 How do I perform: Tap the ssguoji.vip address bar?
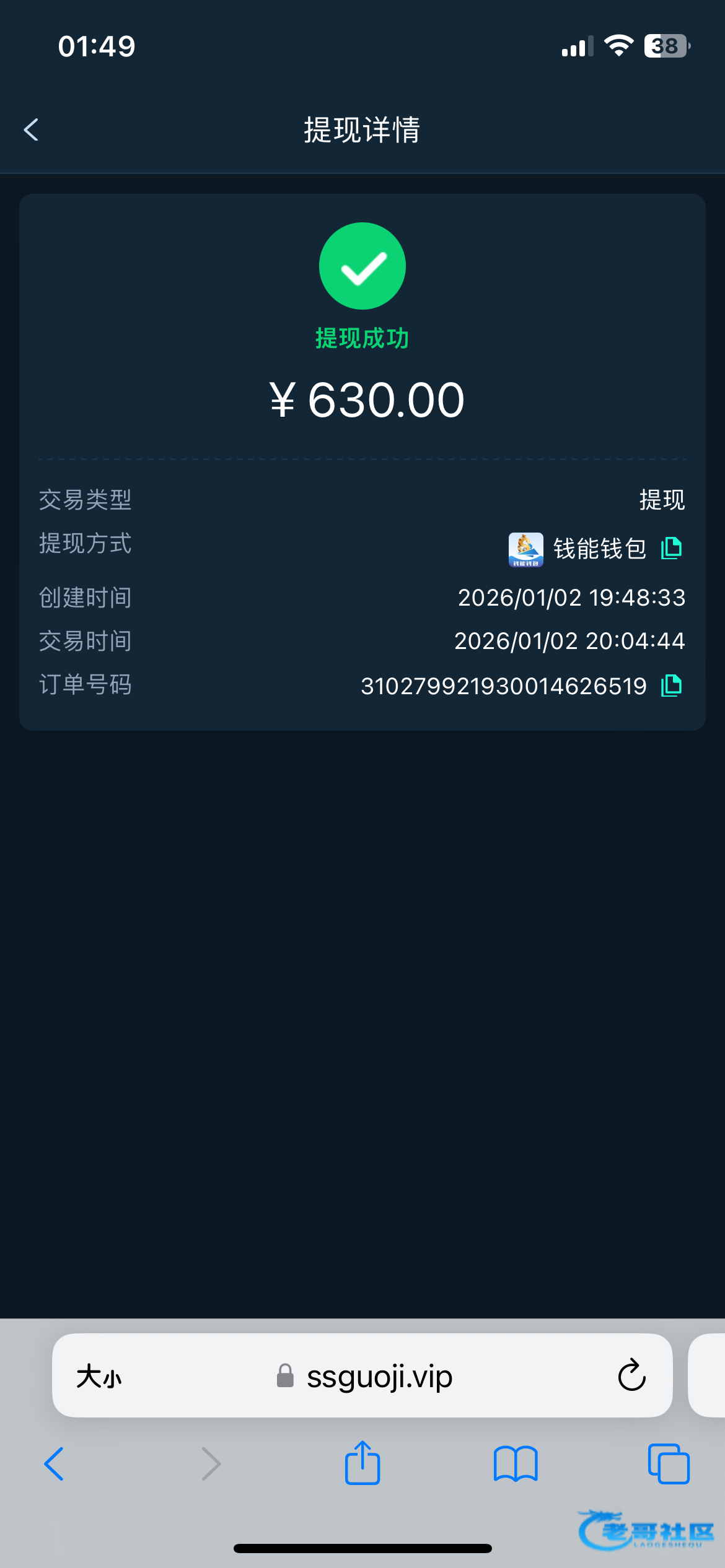[378, 1377]
